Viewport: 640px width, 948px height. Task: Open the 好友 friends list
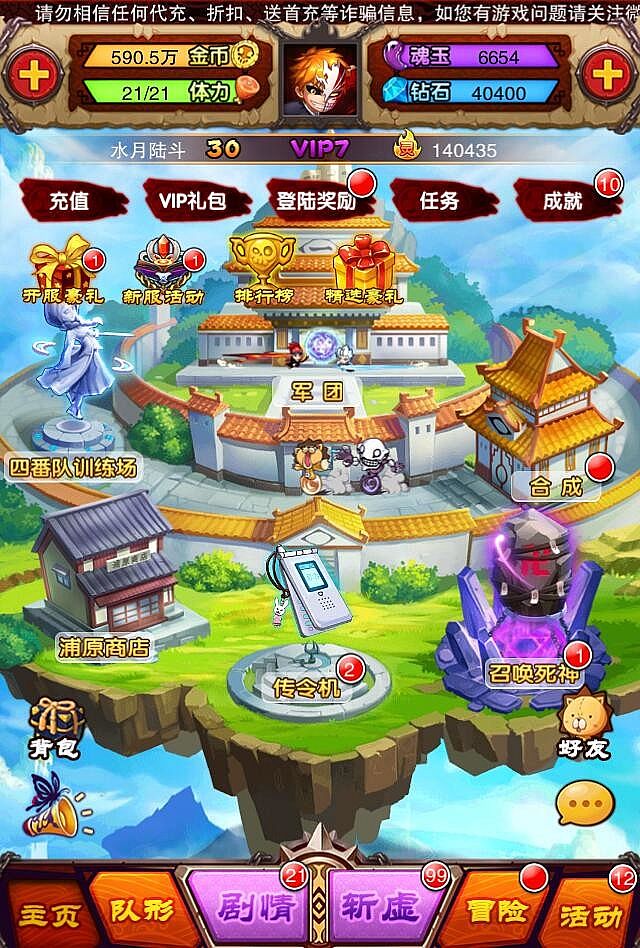[x=583, y=725]
